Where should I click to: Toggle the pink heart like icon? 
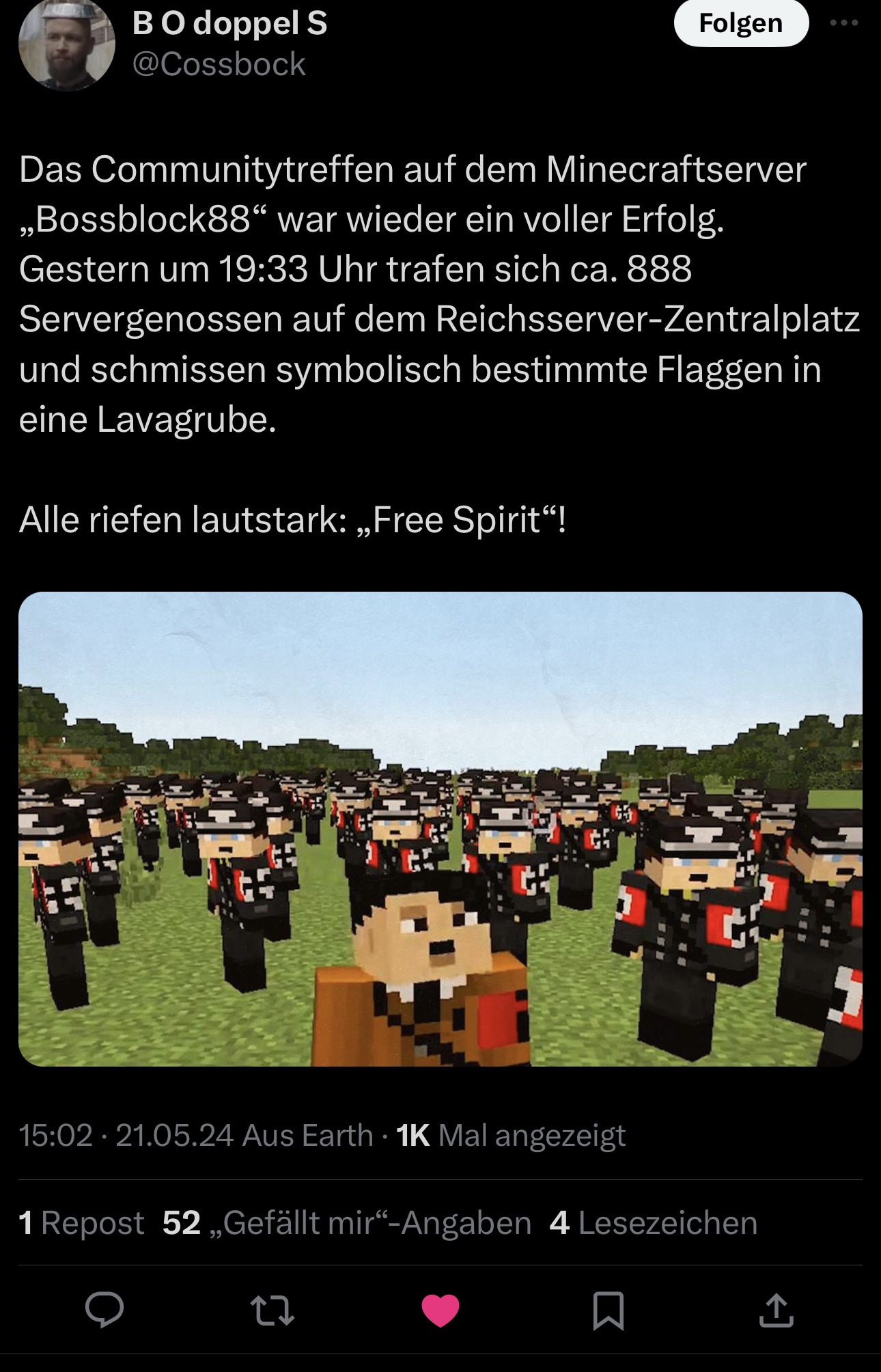(440, 1309)
